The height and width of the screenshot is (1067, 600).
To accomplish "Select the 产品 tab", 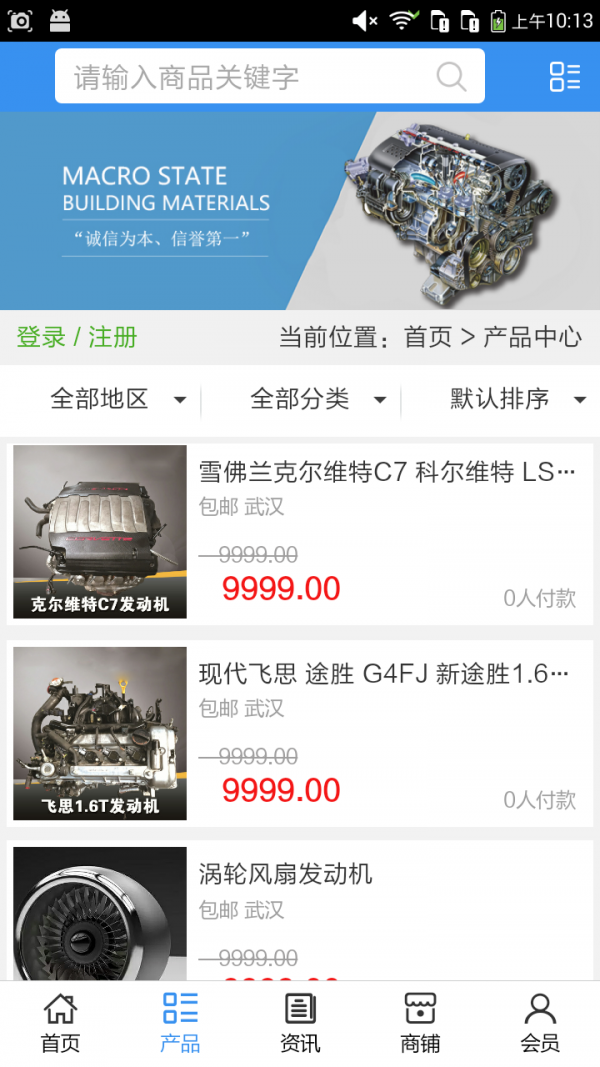I will 180,1023.
